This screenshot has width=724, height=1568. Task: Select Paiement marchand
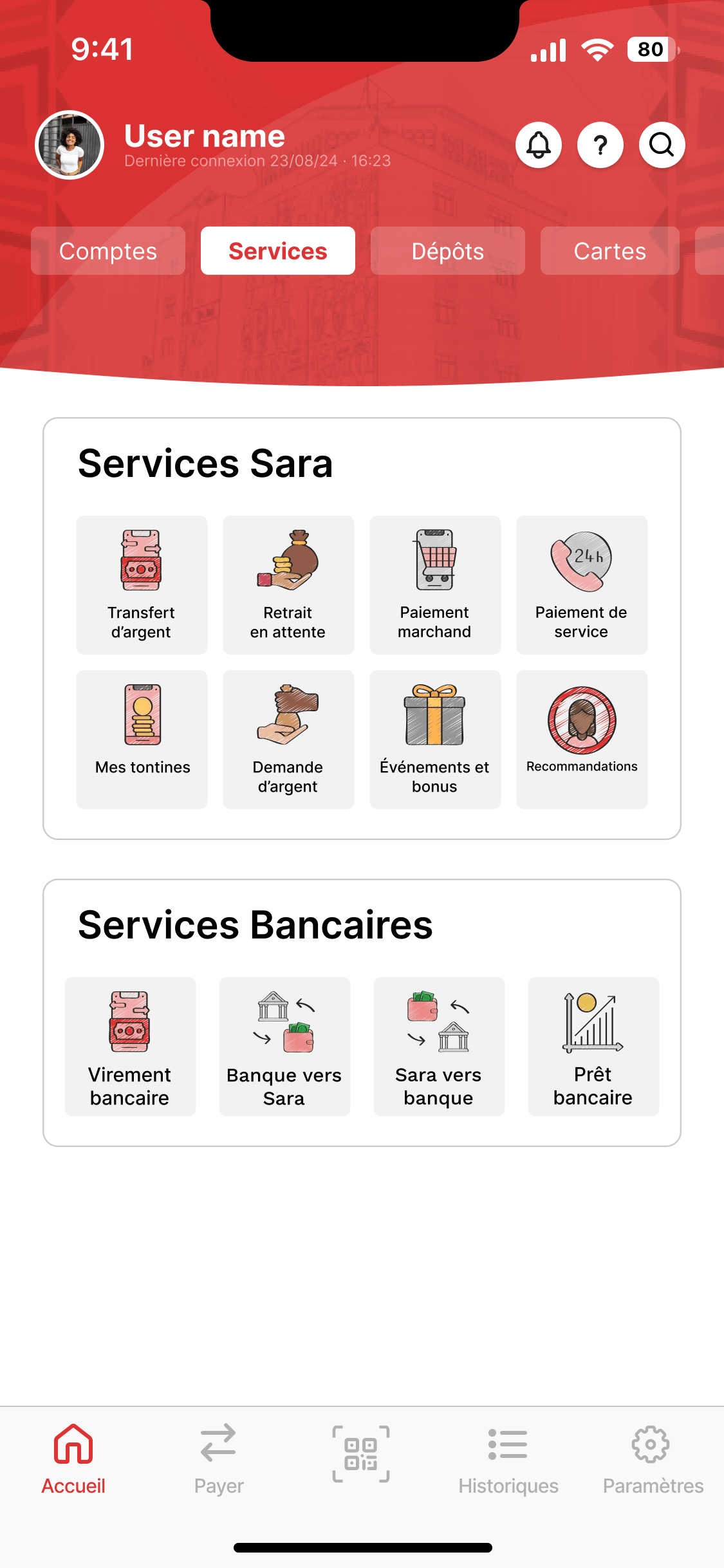pos(435,584)
